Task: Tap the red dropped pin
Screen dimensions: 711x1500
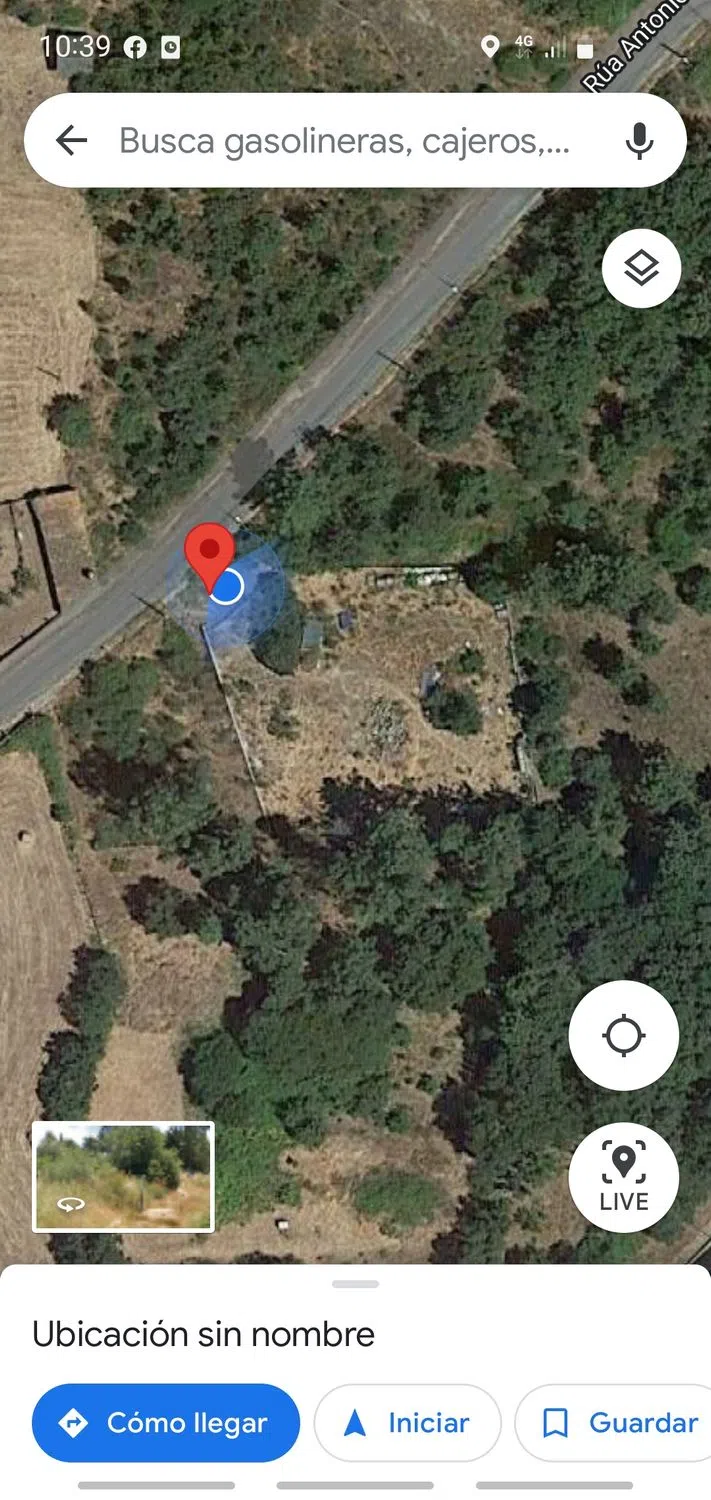Action: [x=209, y=551]
